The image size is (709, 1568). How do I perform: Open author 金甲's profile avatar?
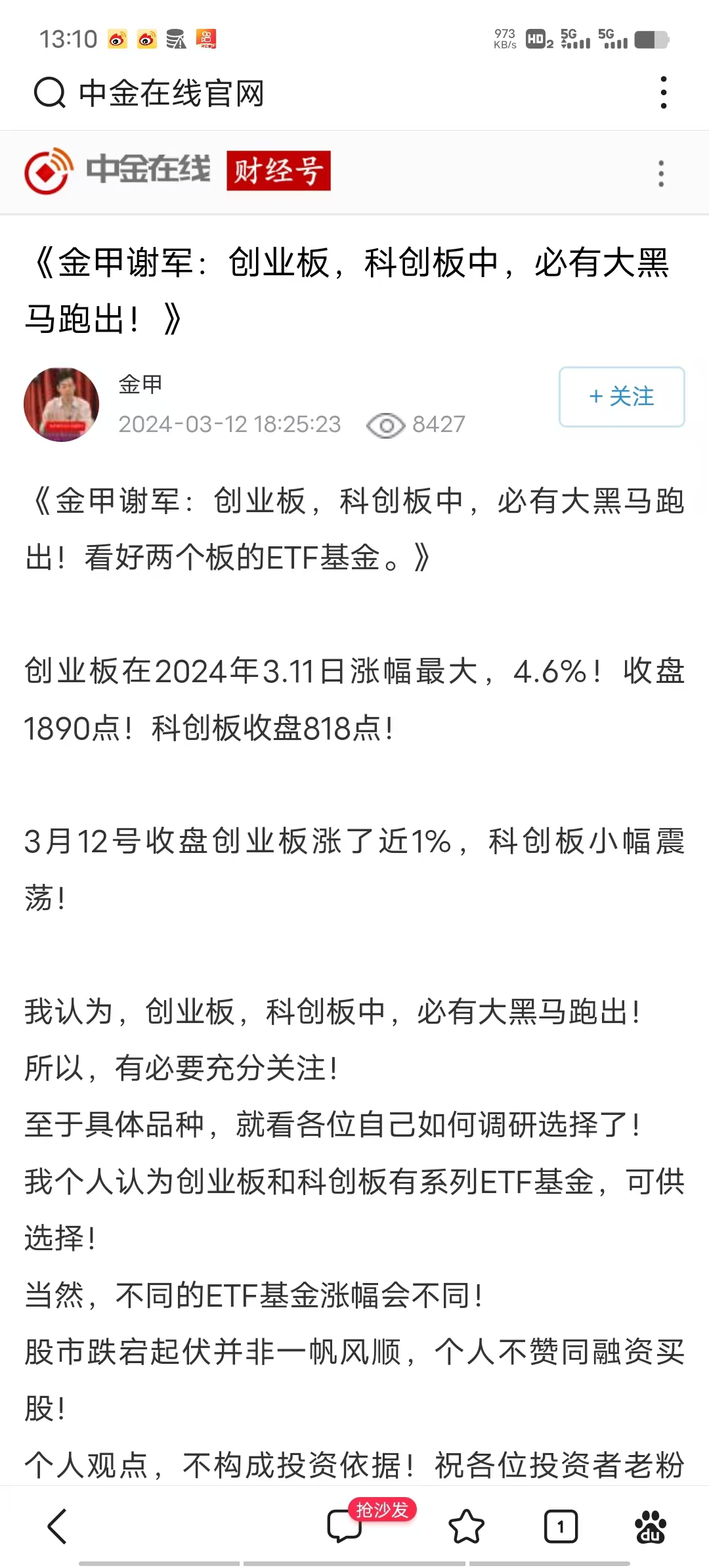point(62,404)
